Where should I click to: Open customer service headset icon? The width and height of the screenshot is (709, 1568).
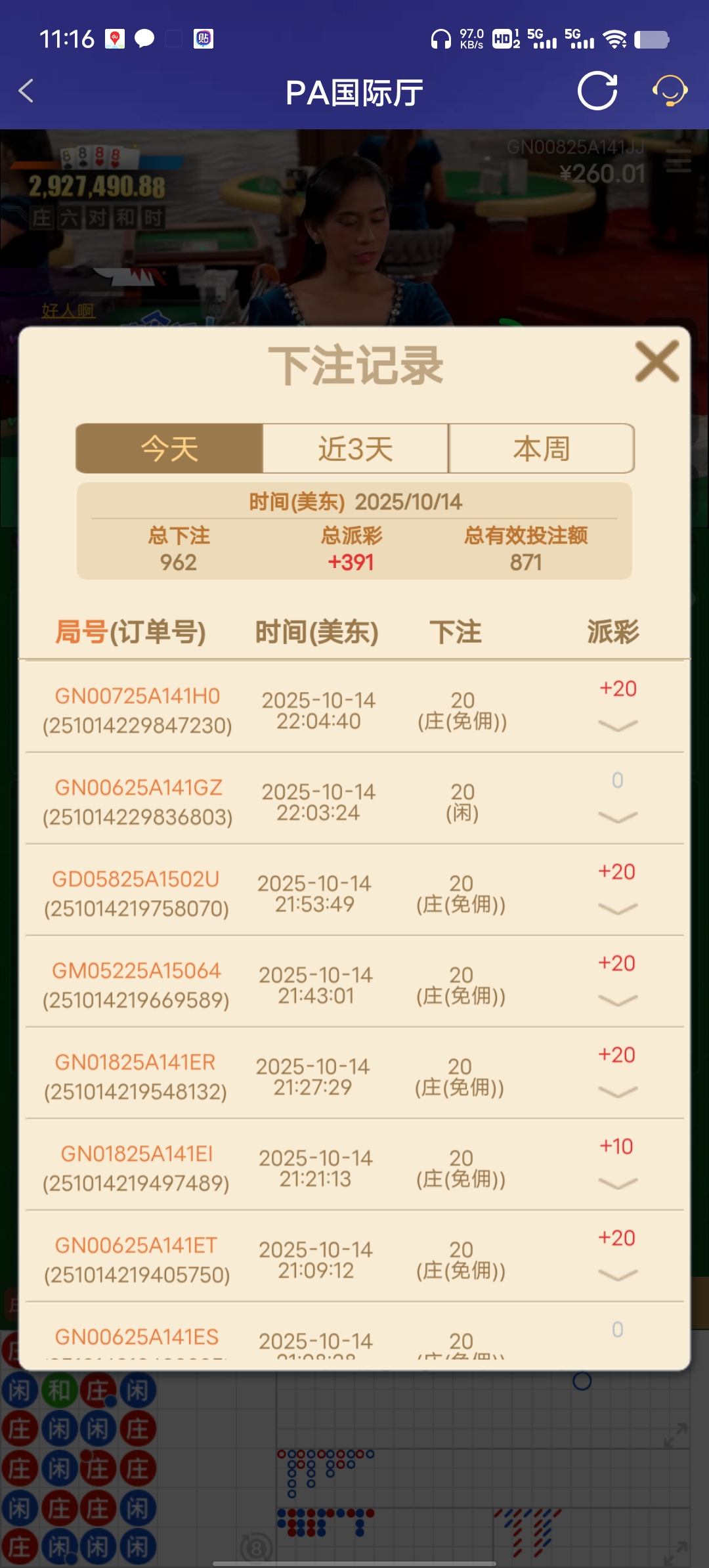click(x=670, y=91)
